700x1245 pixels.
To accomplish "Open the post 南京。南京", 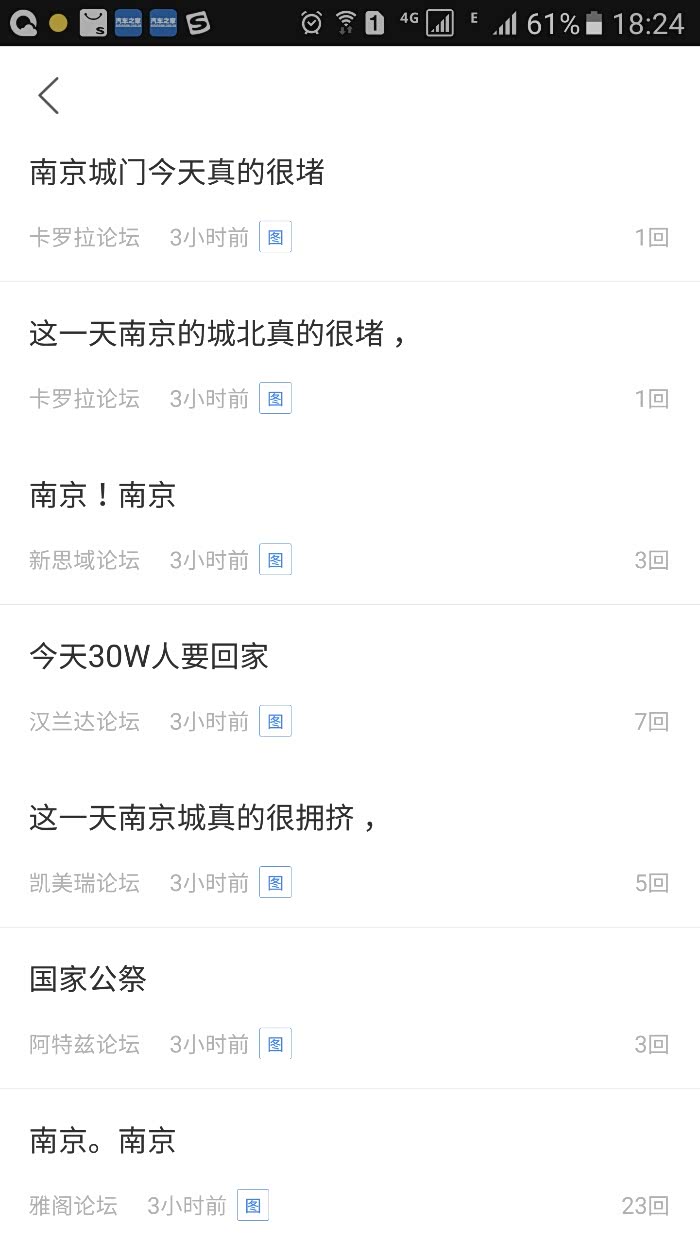I will tap(103, 1141).
